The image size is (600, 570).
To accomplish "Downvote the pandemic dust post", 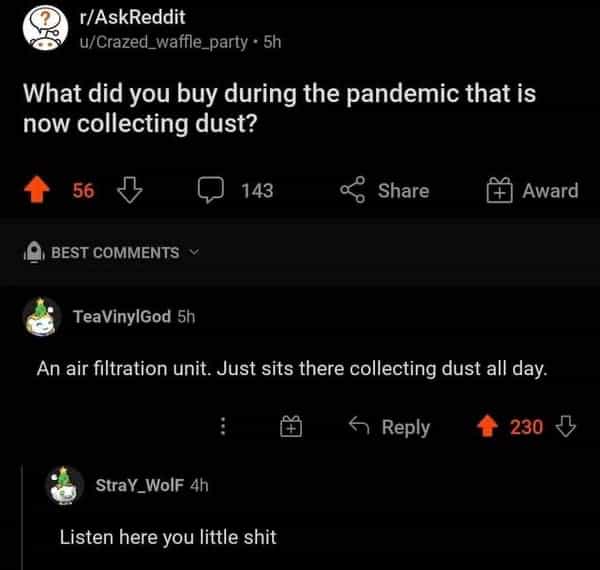I will (x=127, y=190).
